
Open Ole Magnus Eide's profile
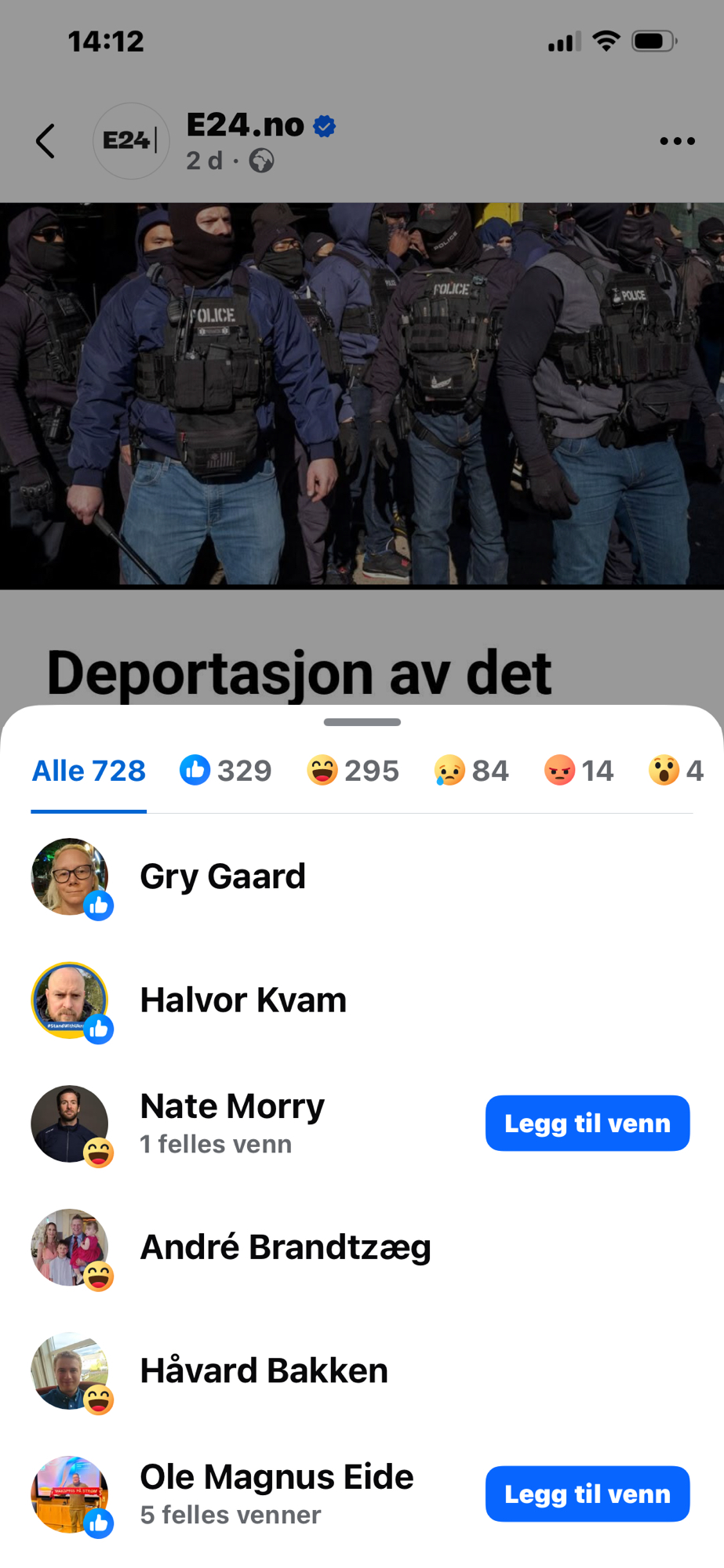tap(276, 1478)
